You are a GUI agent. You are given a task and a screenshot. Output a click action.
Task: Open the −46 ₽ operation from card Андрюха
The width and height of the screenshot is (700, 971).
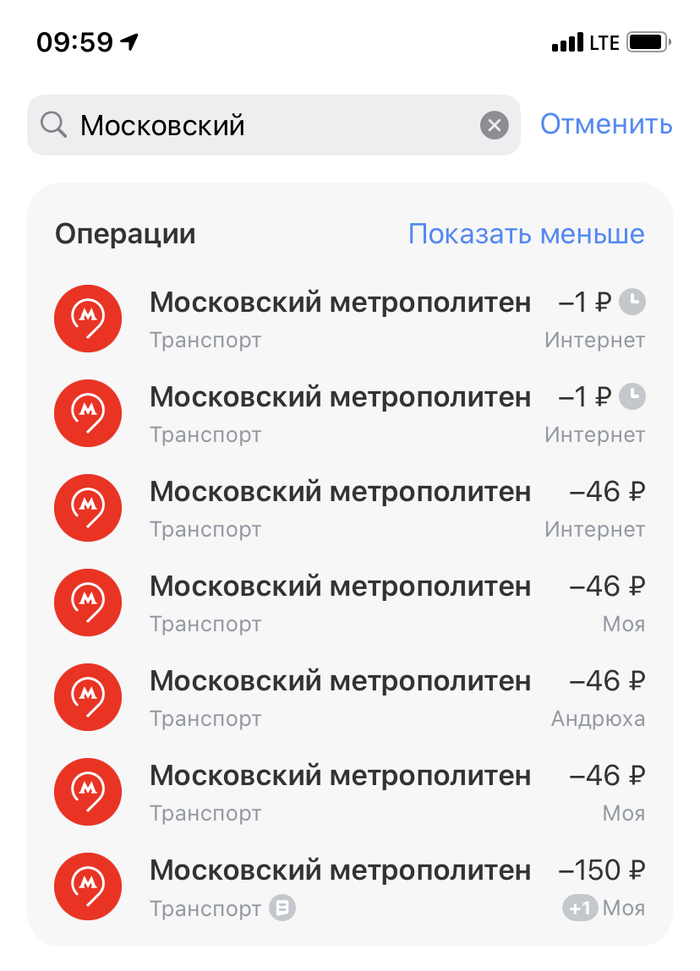click(348, 697)
